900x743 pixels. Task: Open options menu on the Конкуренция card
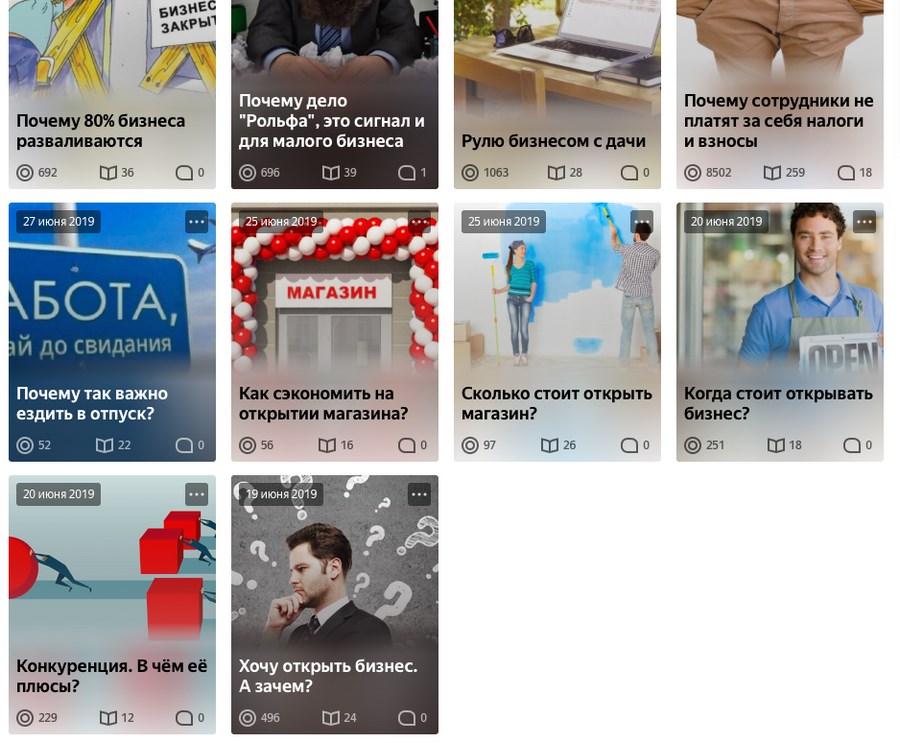coord(197,494)
